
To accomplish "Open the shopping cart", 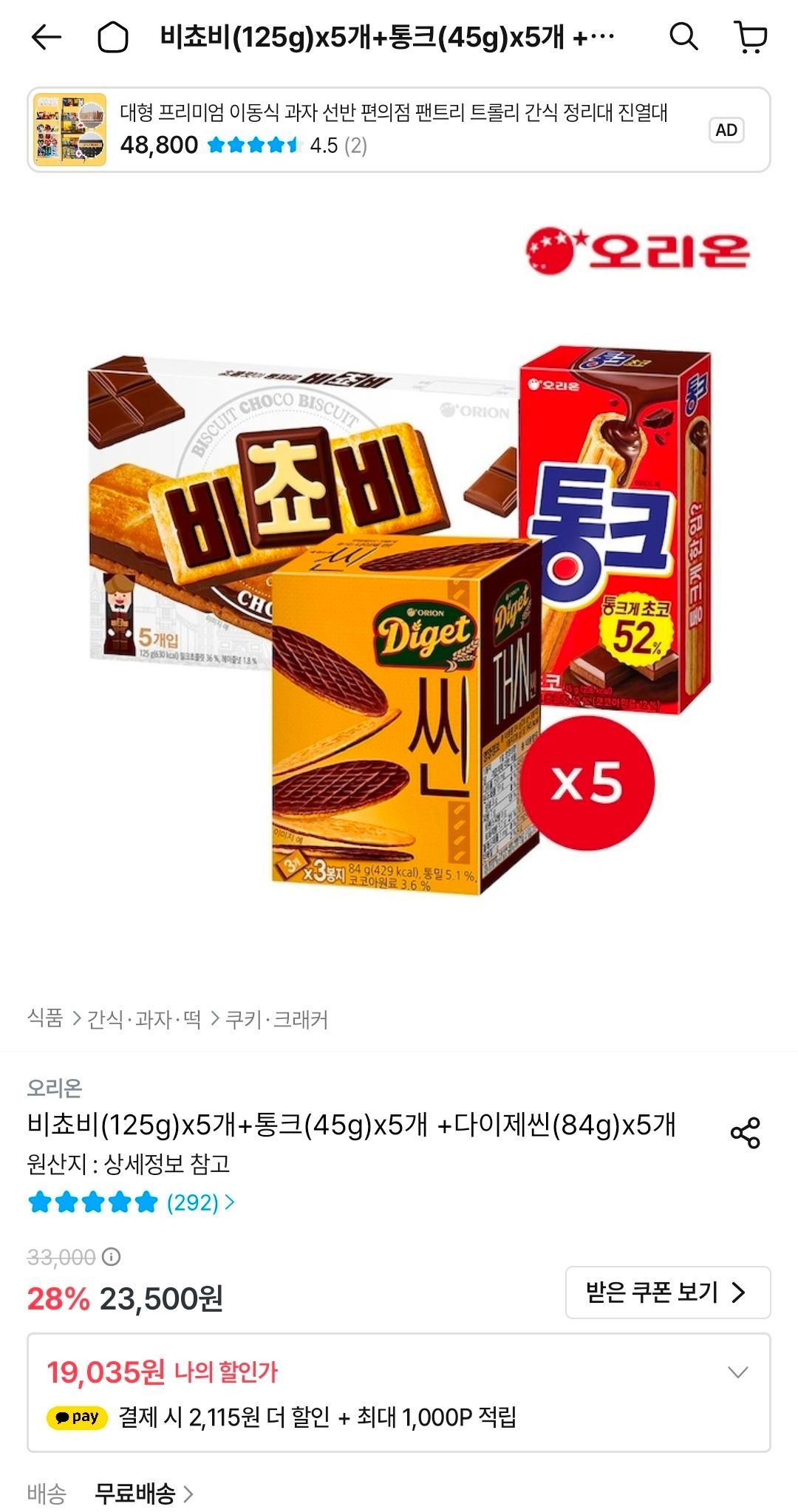I will (x=751, y=37).
